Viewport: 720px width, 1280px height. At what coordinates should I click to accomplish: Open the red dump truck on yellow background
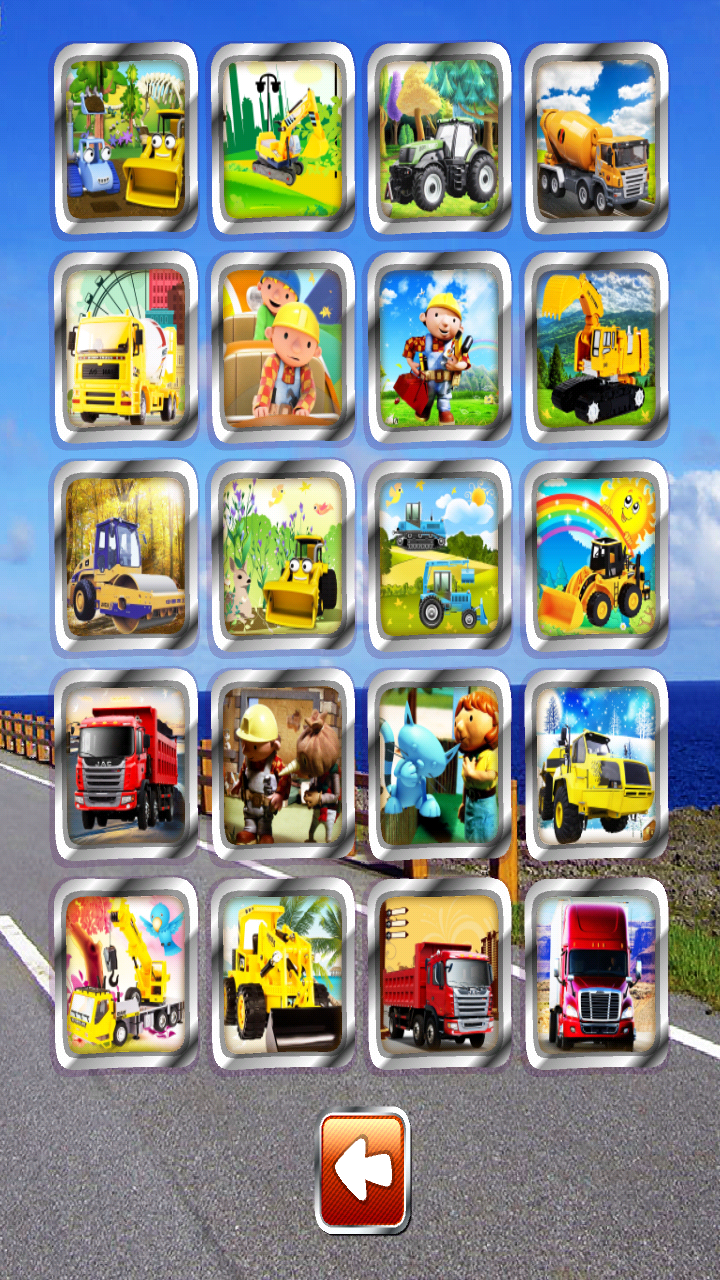pyautogui.click(x=439, y=975)
